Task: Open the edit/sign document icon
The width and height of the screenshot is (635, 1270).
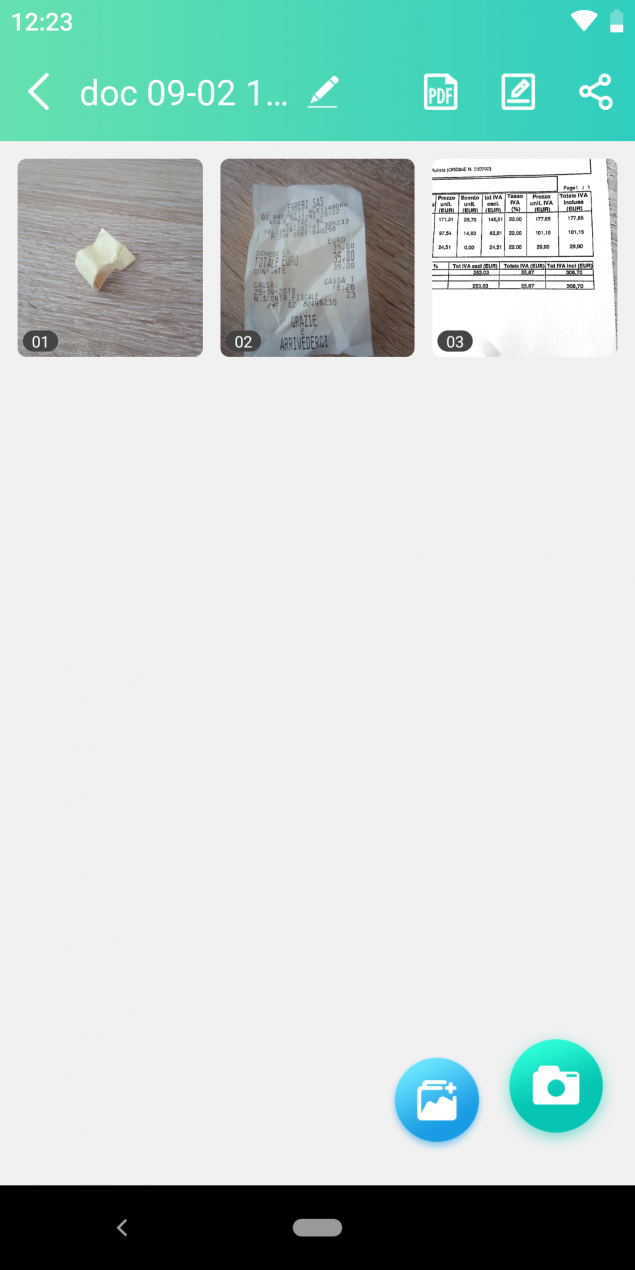Action: tap(518, 93)
